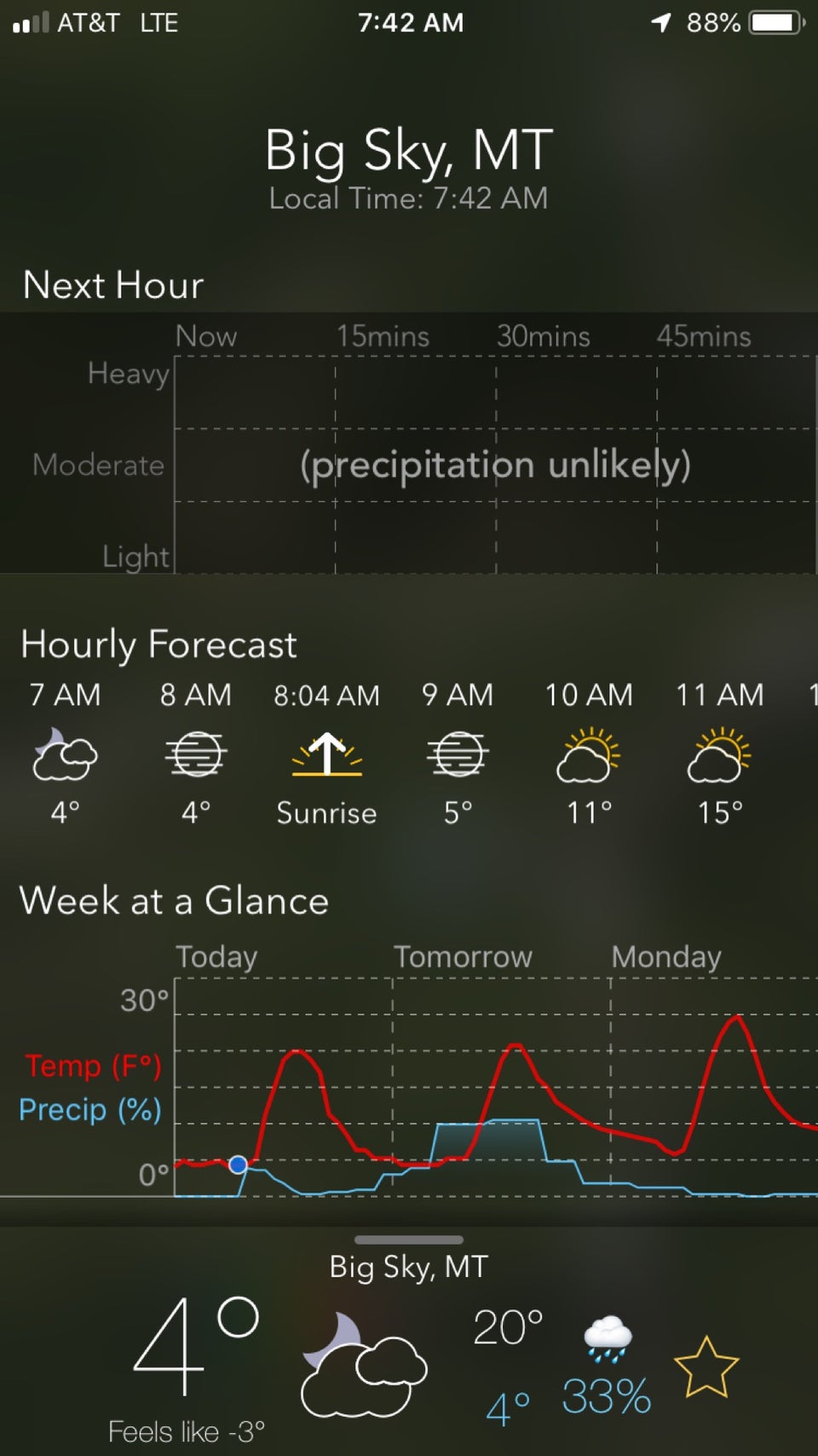Expand the bottom panel using its grabber handle

pyautogui.click(x=409, y=1239)
